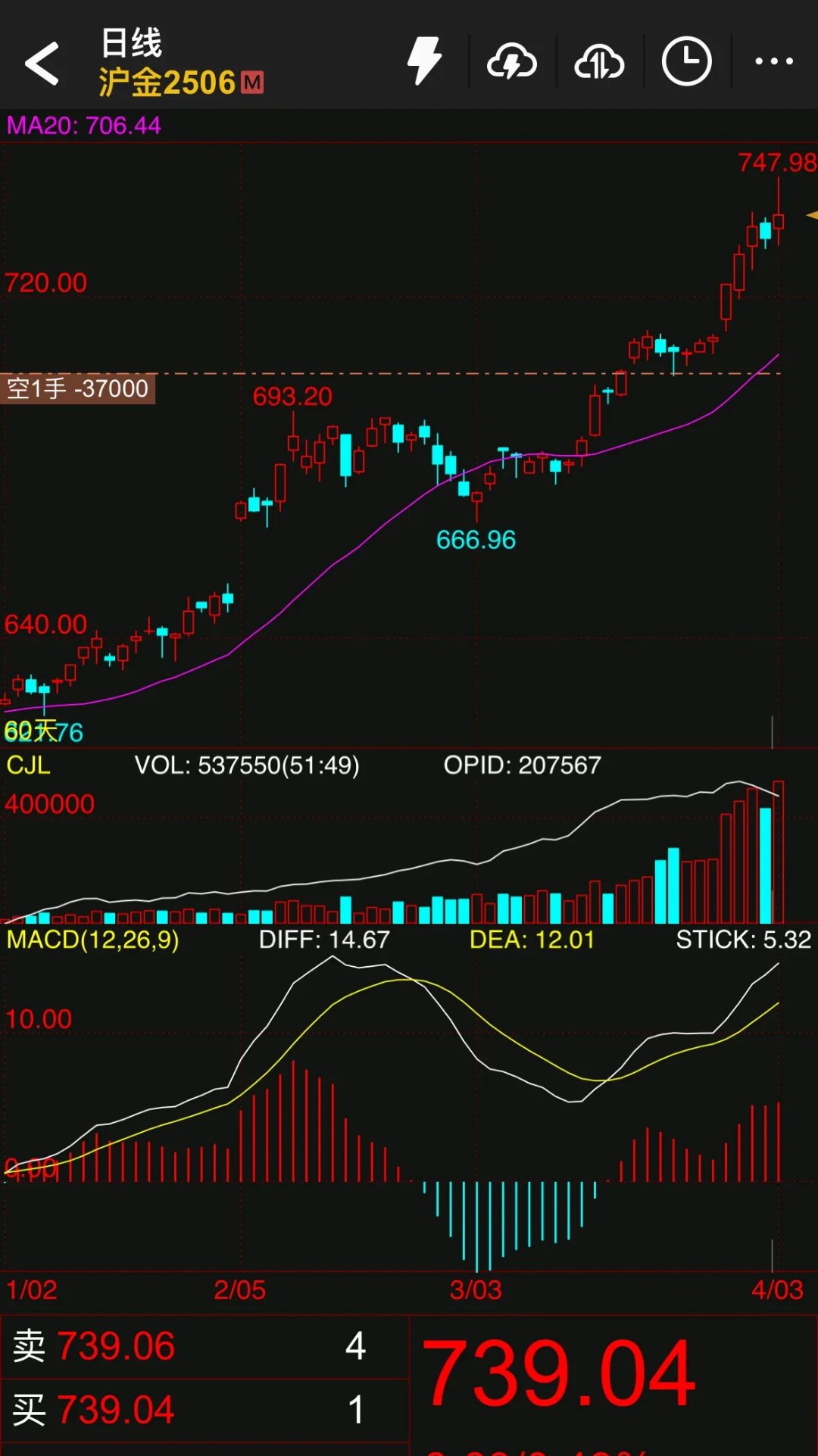Viewport: 818px width, 1456px height.
Task: Select the 空1手 position line label
Action: [x=78, y=389]
